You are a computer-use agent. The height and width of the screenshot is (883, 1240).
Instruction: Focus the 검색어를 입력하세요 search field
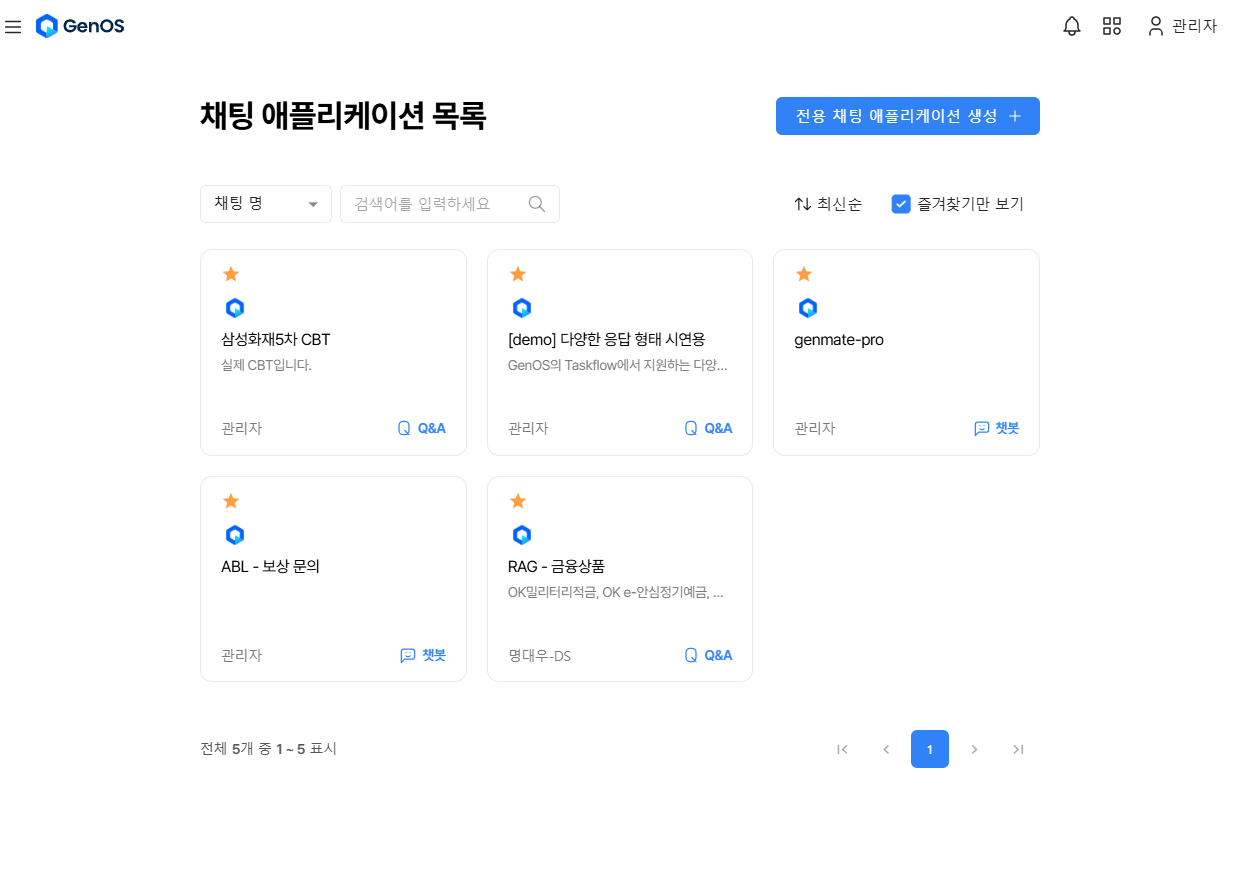(x=435, y=204)
